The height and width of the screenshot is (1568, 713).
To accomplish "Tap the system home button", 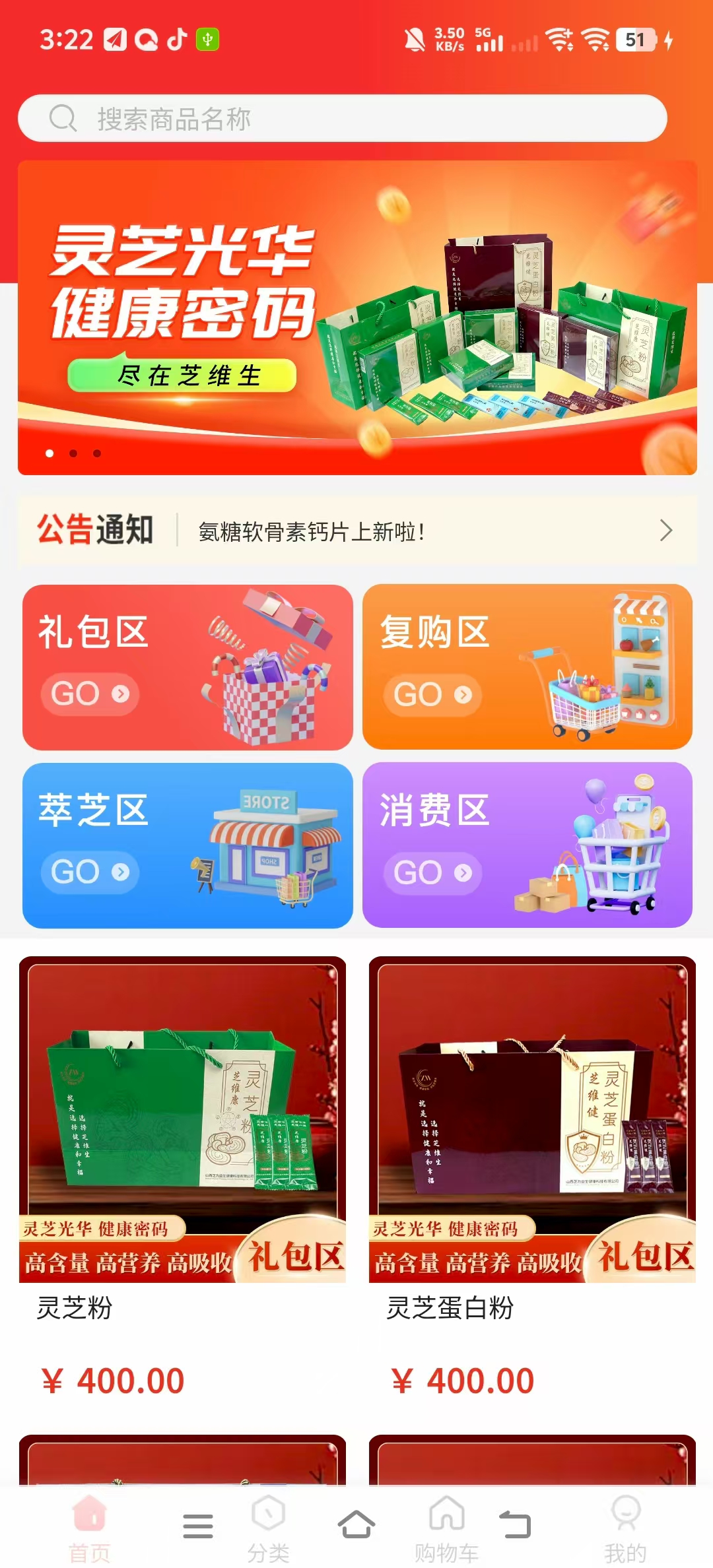I will pos(356,1524).
